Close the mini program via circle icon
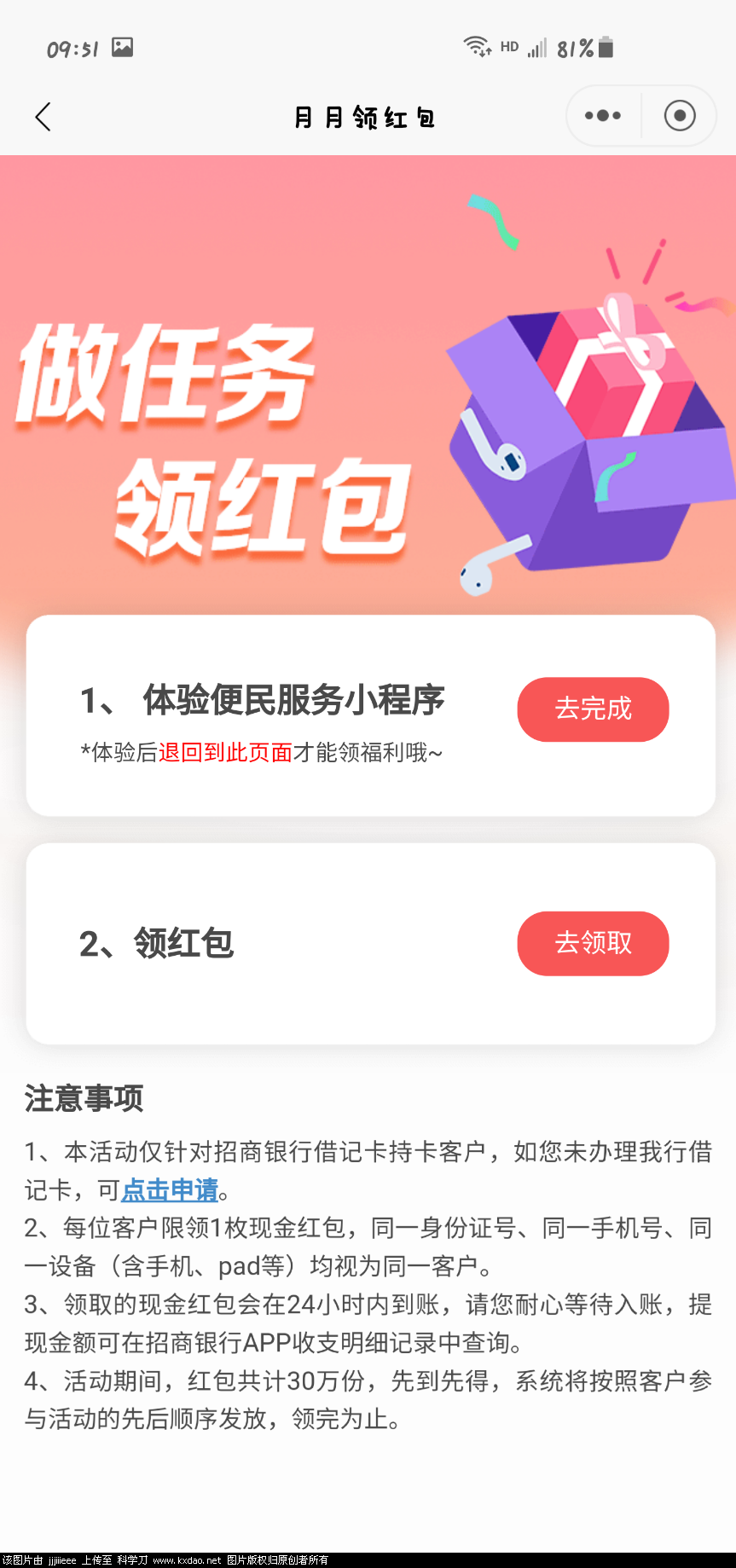Viewport: 736px width, 1568px height. click(x=680, y=116)
